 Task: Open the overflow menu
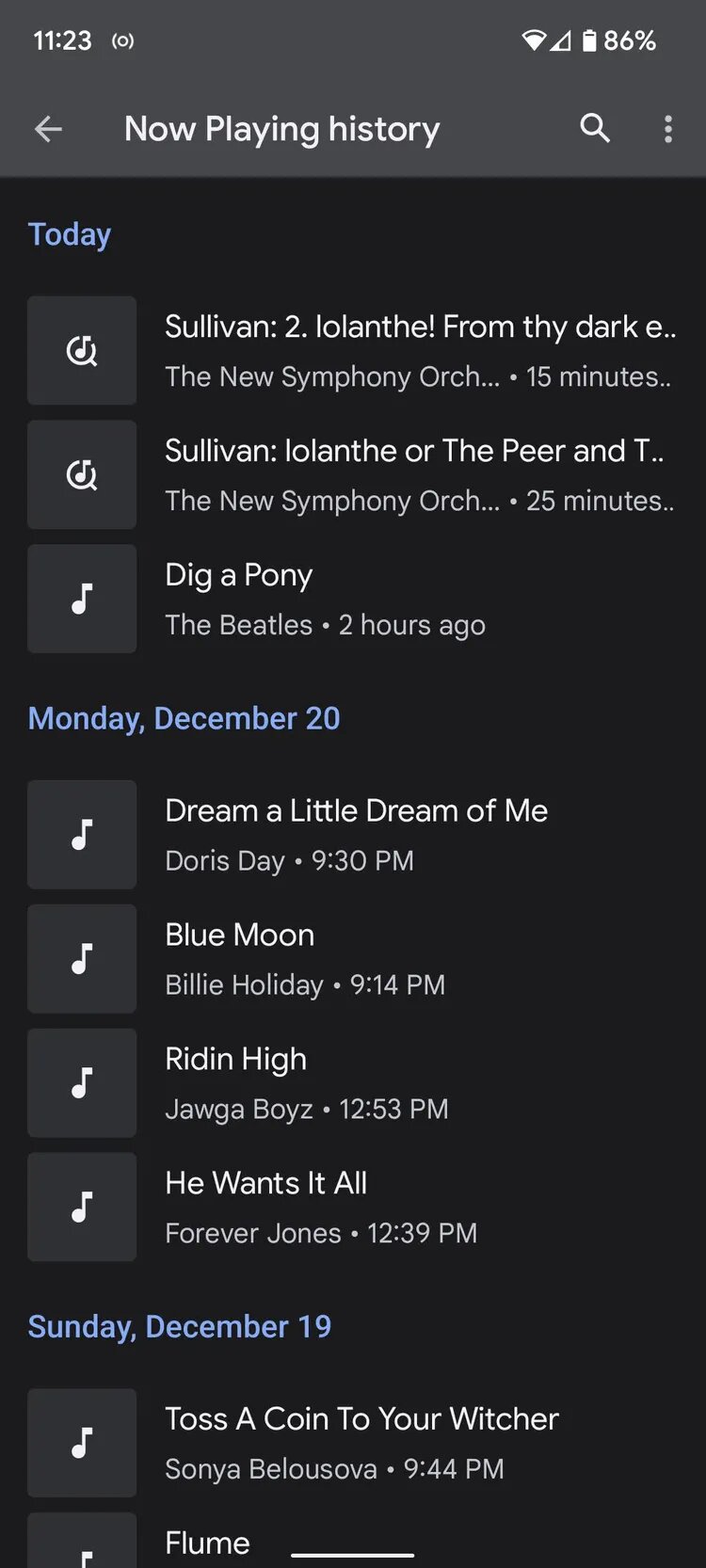(x=668, y=129)
